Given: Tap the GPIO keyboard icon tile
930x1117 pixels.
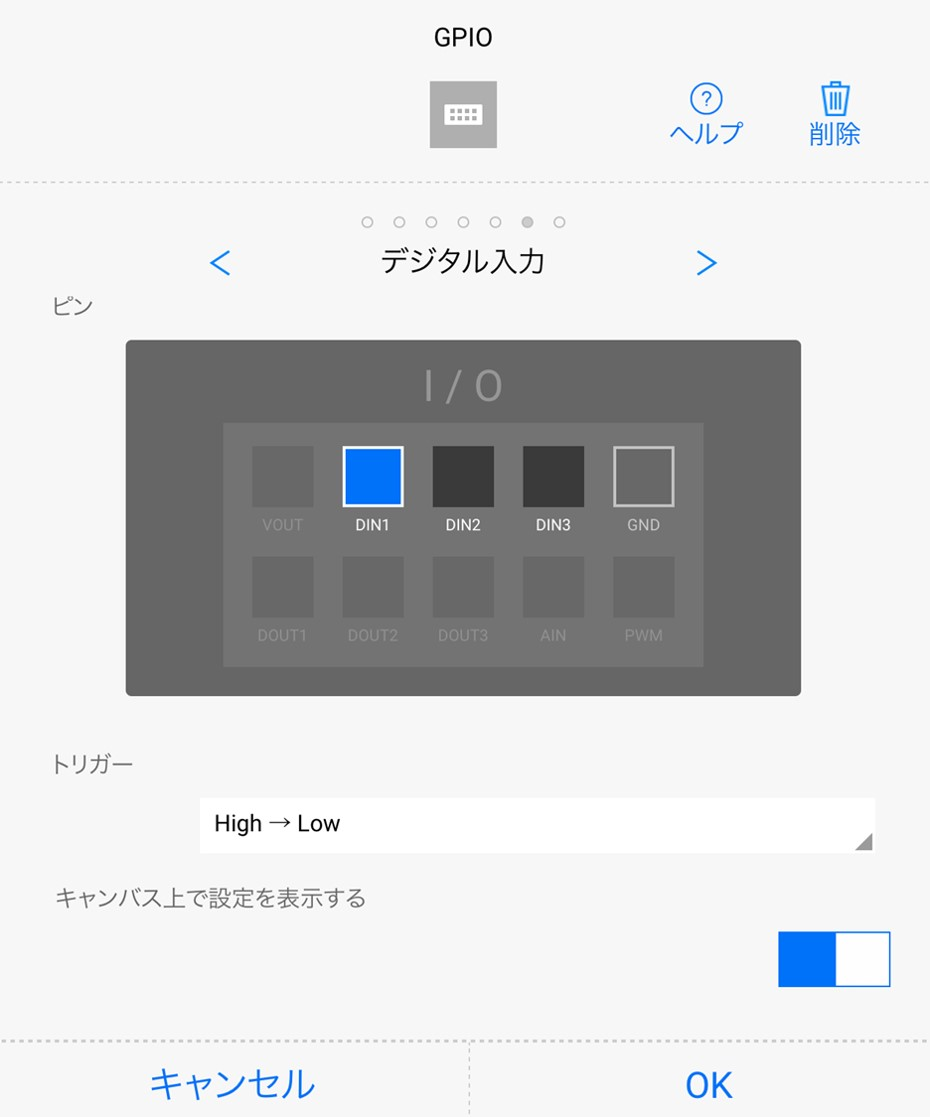Looking at the screenshot, I should pyautogui.click(x=463, y=114).
